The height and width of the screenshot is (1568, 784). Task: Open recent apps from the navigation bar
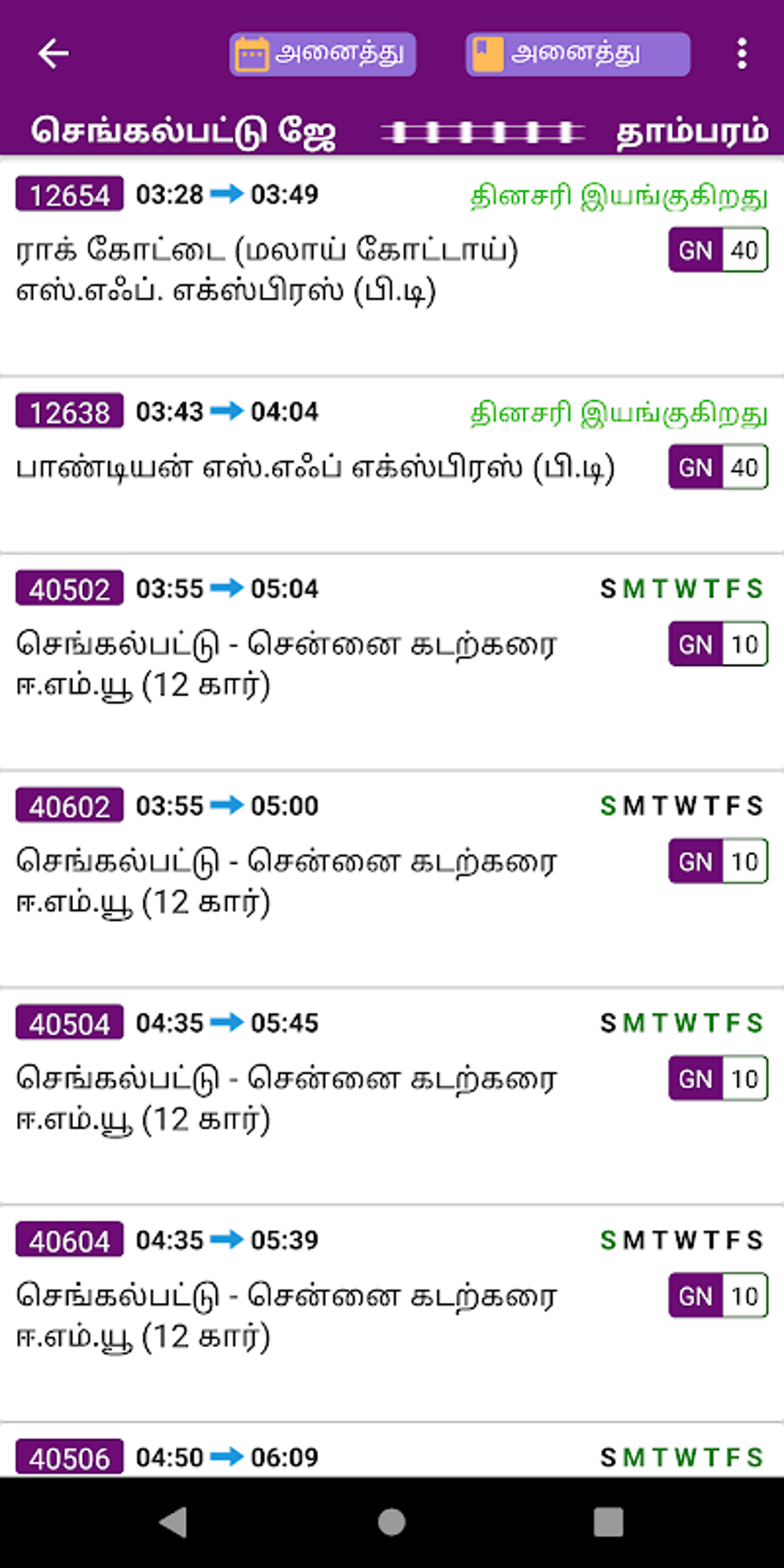click(x=608, y=1522)
